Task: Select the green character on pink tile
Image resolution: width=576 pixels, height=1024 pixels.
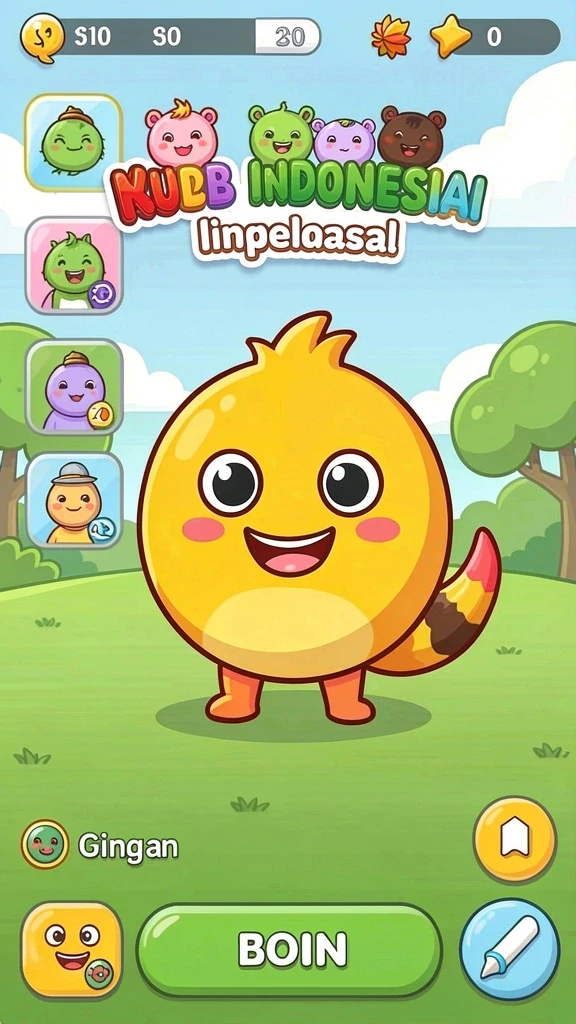Action: [x=74, y=265]
